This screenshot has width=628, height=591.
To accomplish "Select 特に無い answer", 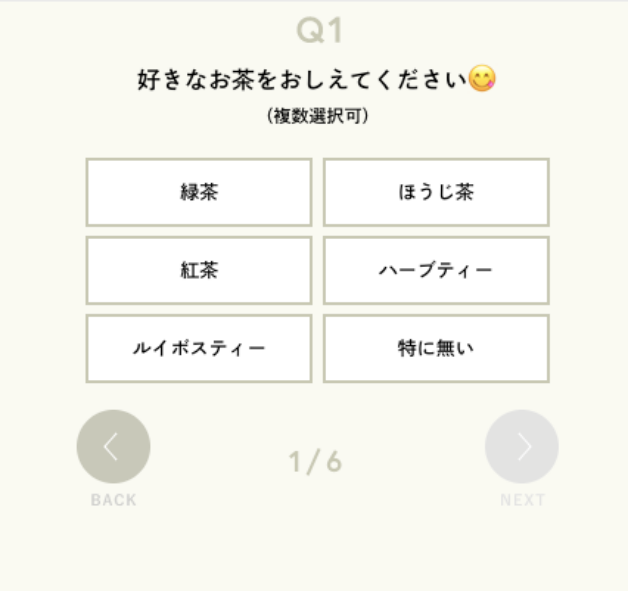I will point(435,348).
